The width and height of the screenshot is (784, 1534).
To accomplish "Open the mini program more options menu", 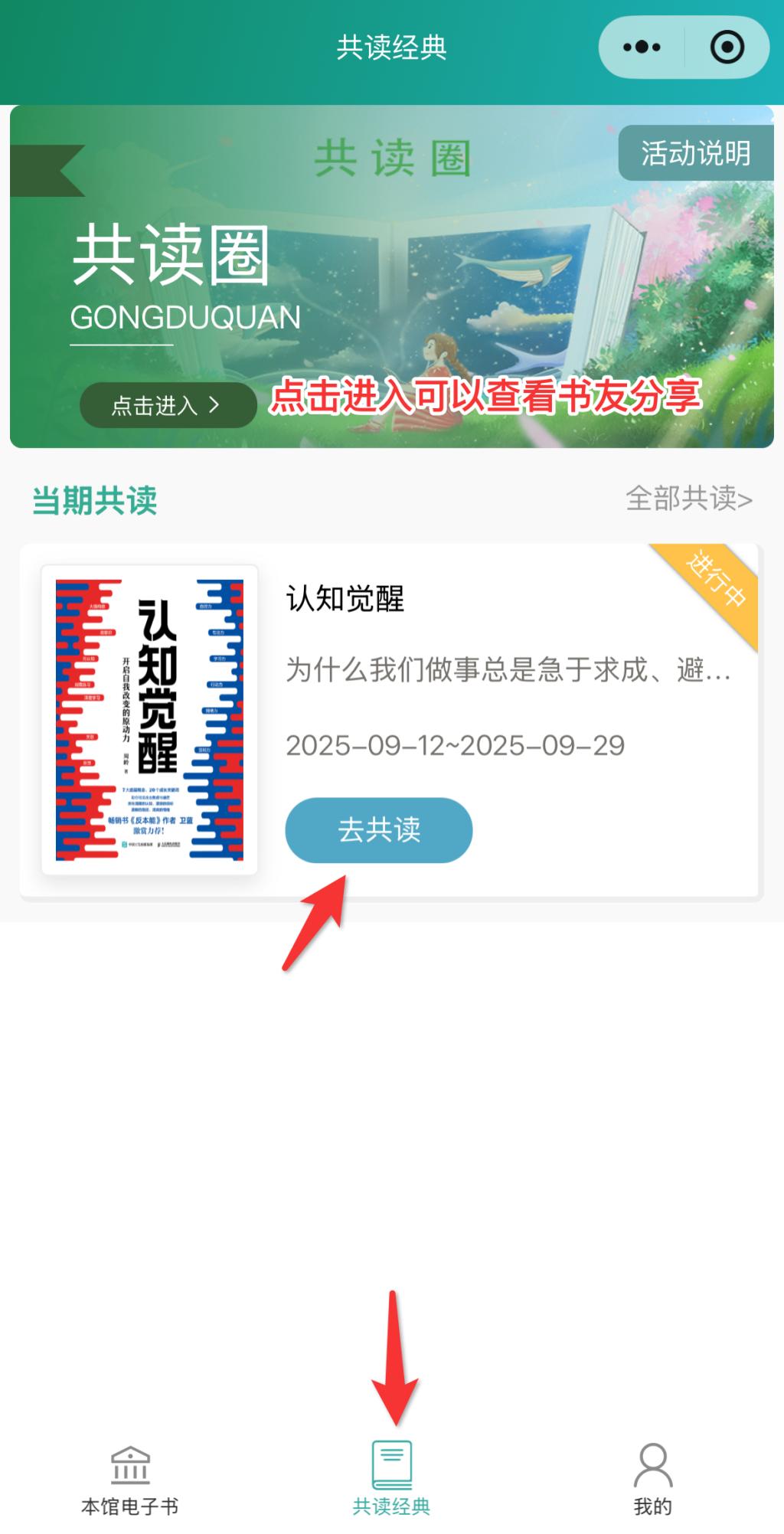I will coord(642,47).
